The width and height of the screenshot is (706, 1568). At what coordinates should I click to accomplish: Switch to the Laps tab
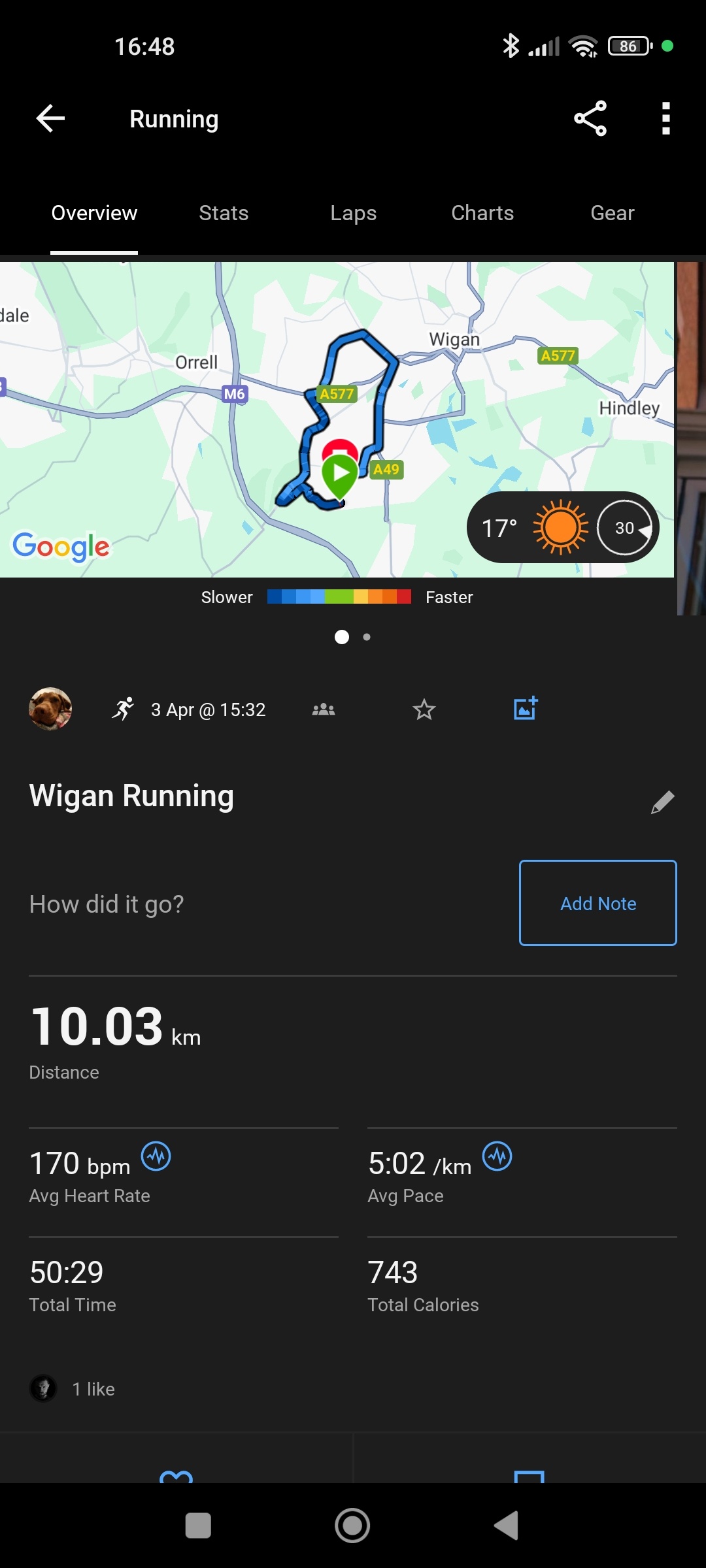353,213
